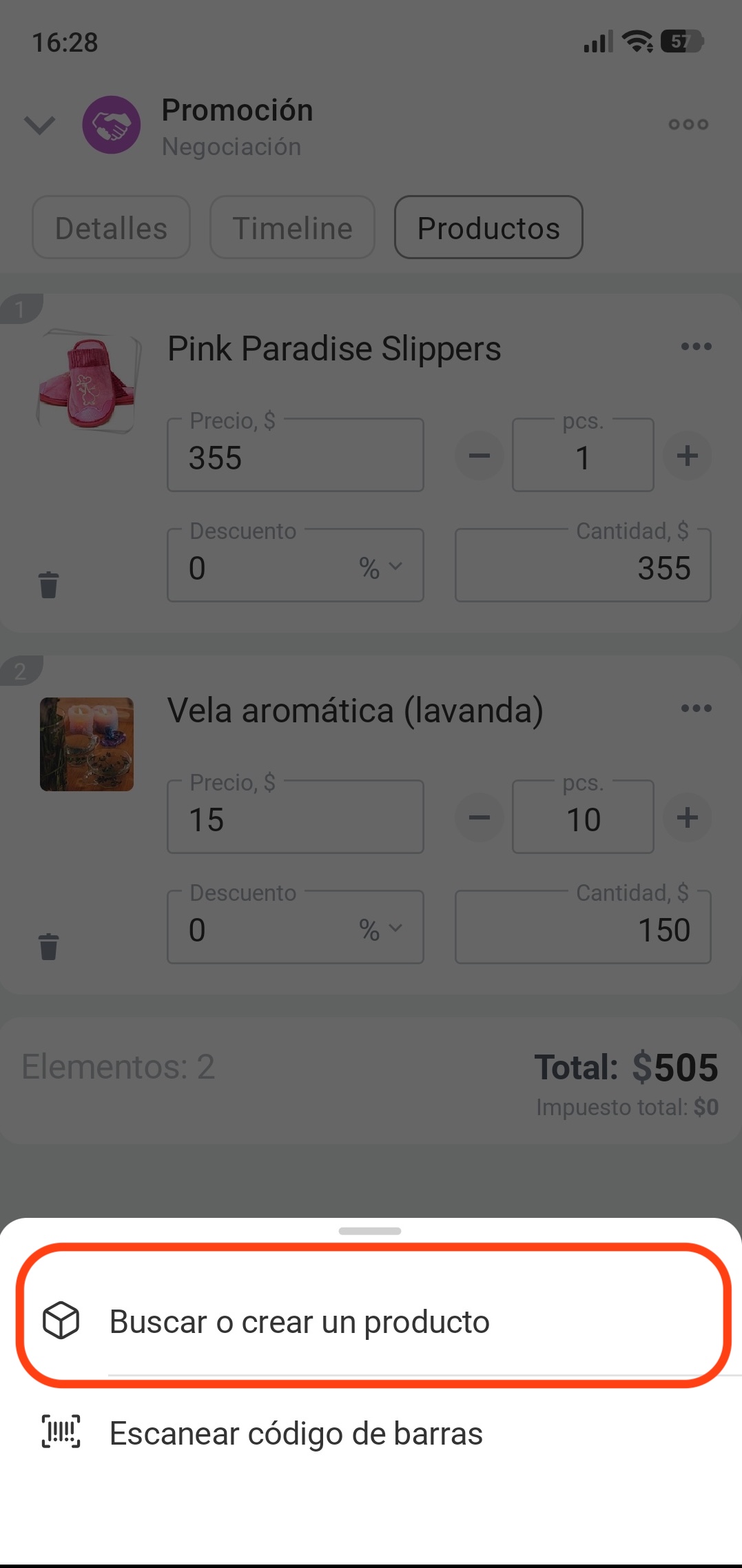Image resolution: width=742 pixels, height=1568 pixels.
Task: Open options for Vela aromática (lavanda)
Action: click(x=696, y=709)
